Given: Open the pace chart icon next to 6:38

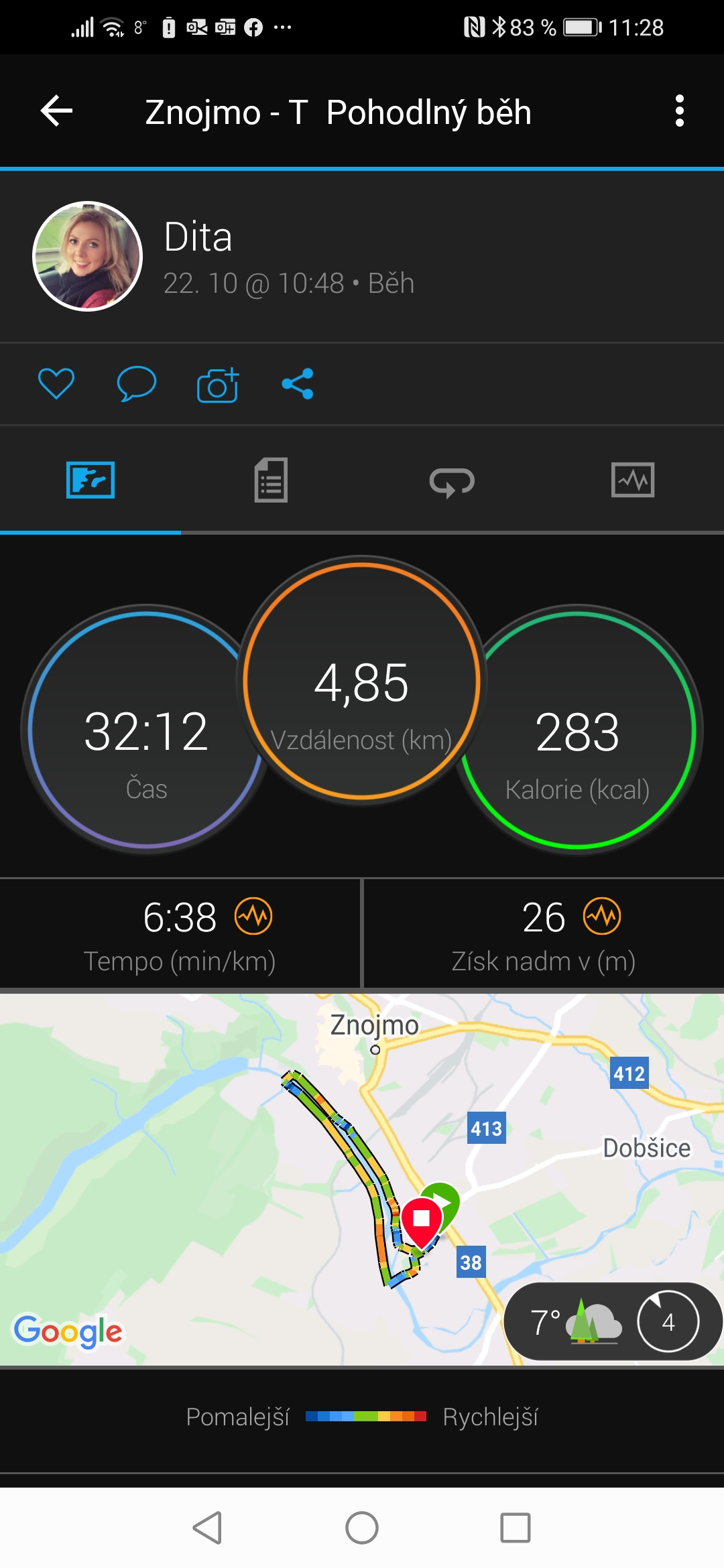Looking at the screenshot, I should [x=253, y=916].
